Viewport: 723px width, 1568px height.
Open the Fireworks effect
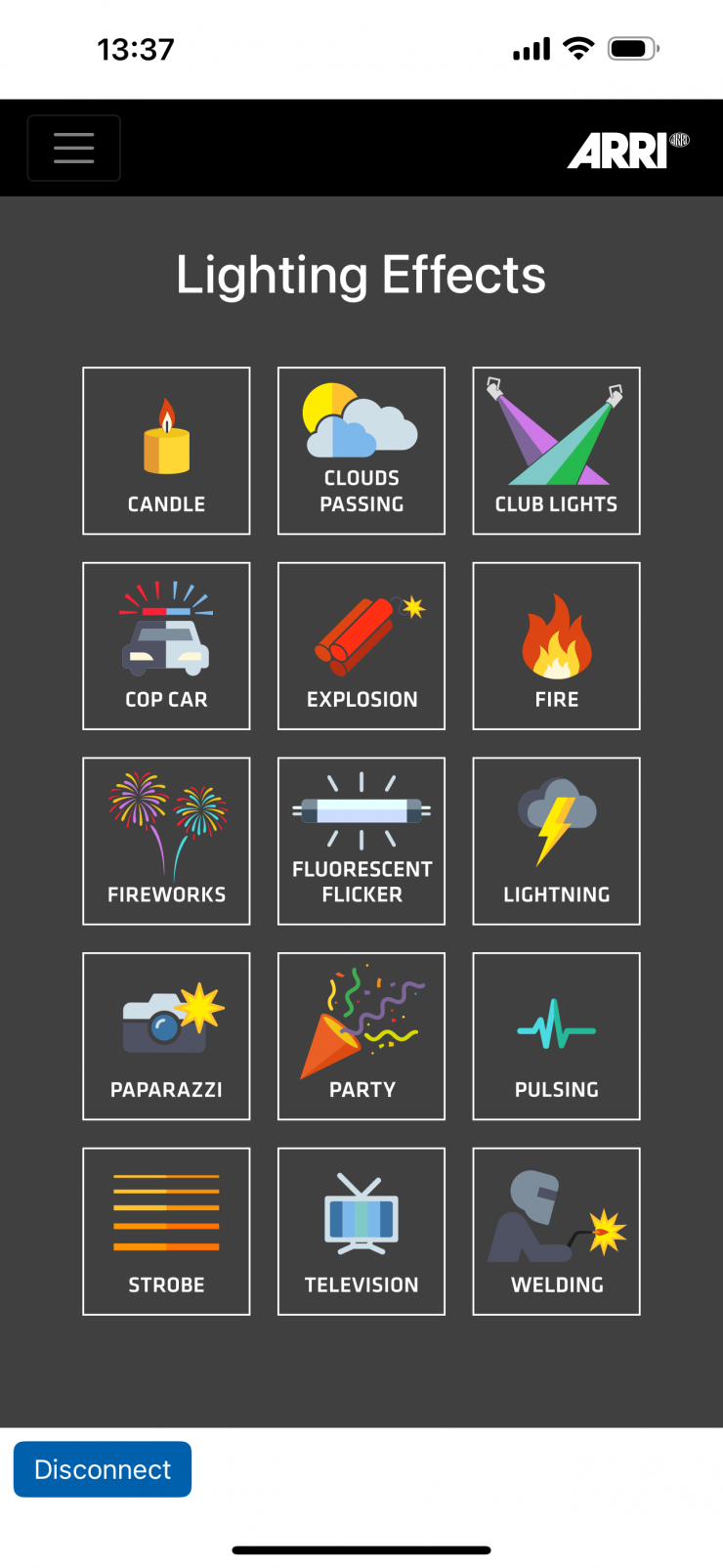pos(166,841)
